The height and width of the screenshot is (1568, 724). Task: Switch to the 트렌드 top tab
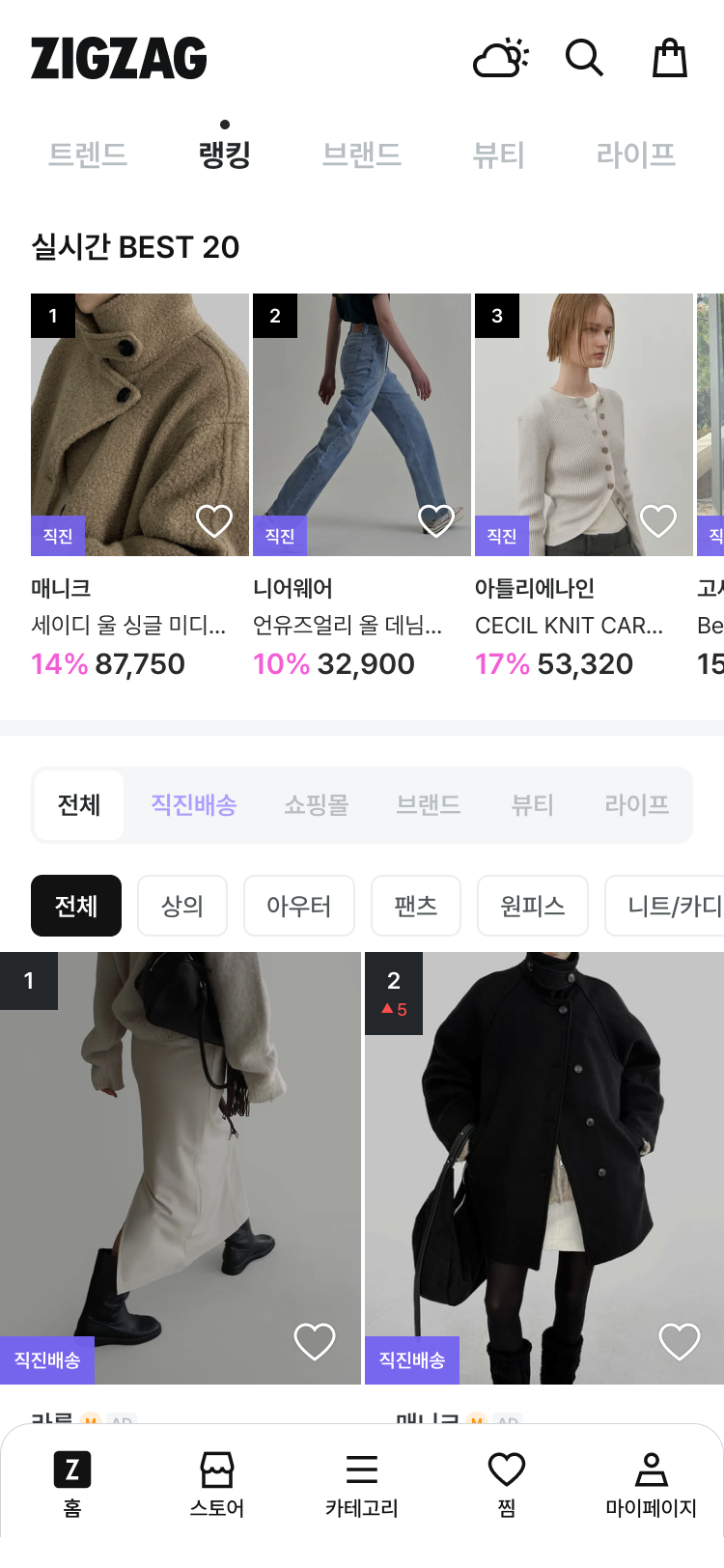(88, 154)
